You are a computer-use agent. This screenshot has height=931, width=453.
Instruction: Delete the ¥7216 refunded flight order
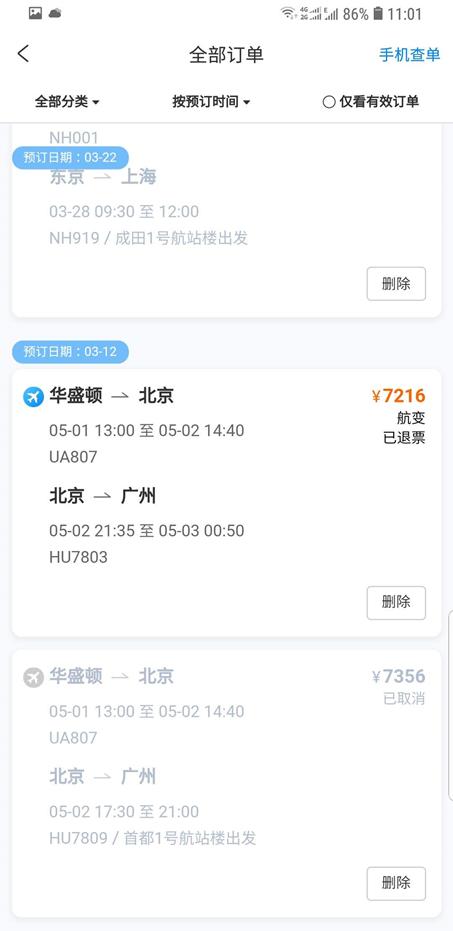pyautogui.click(x=396, y=603)
